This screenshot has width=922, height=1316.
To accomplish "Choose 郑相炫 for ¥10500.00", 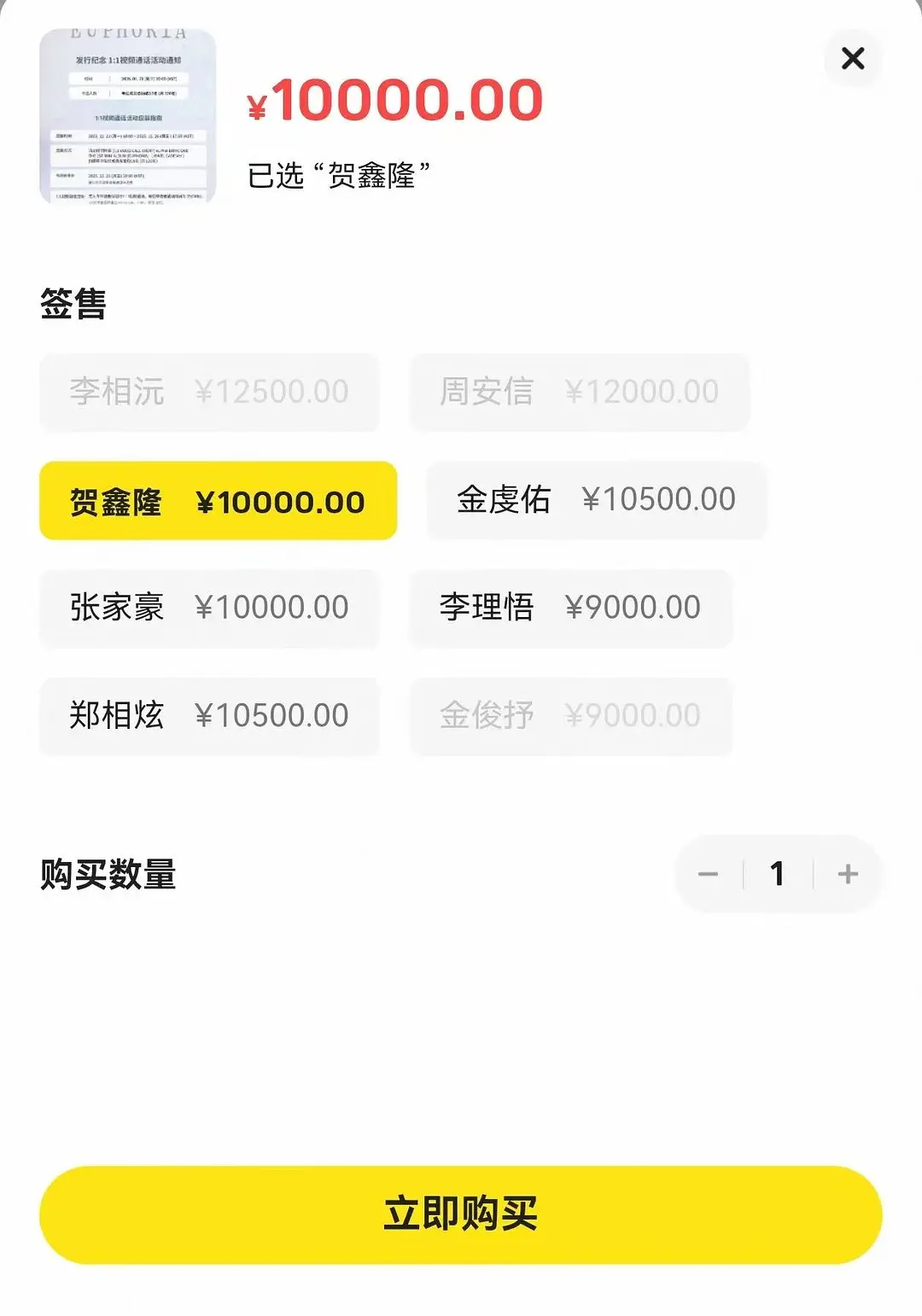I will 209,715.
